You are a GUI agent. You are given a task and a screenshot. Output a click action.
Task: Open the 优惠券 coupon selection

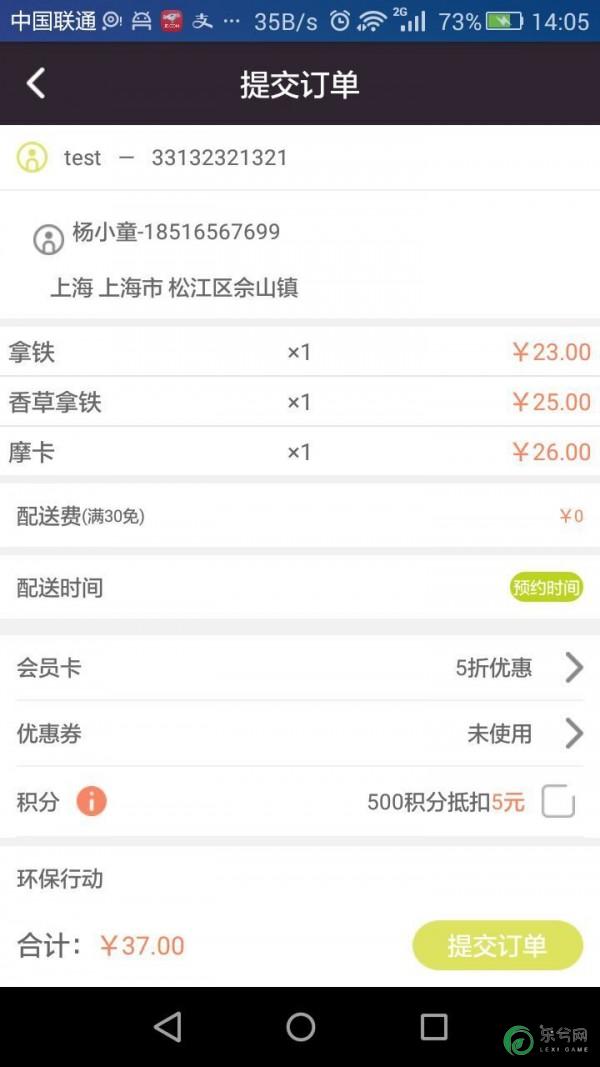click(x=573, y=733)
